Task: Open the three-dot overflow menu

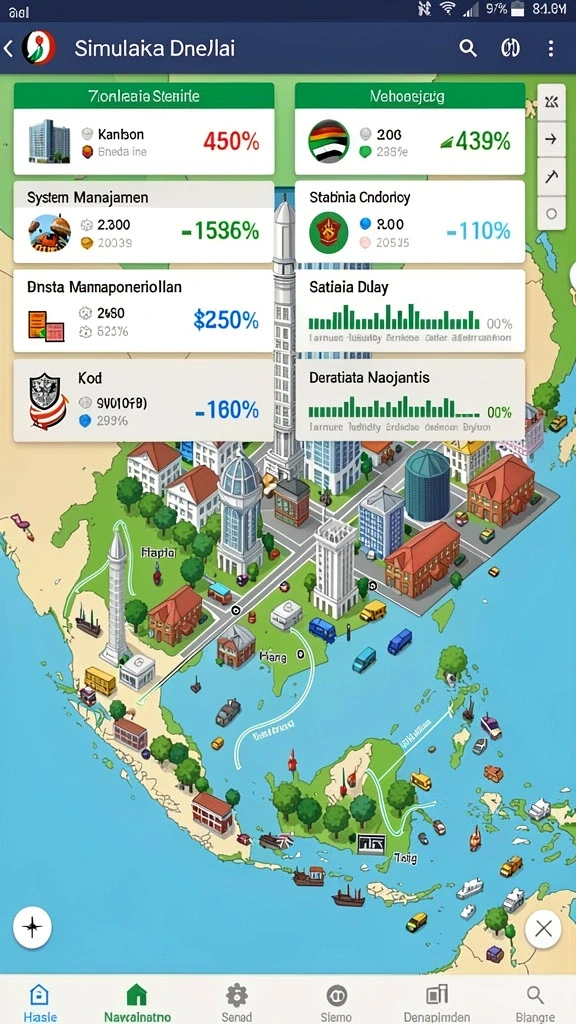Action: click(551, 48)
